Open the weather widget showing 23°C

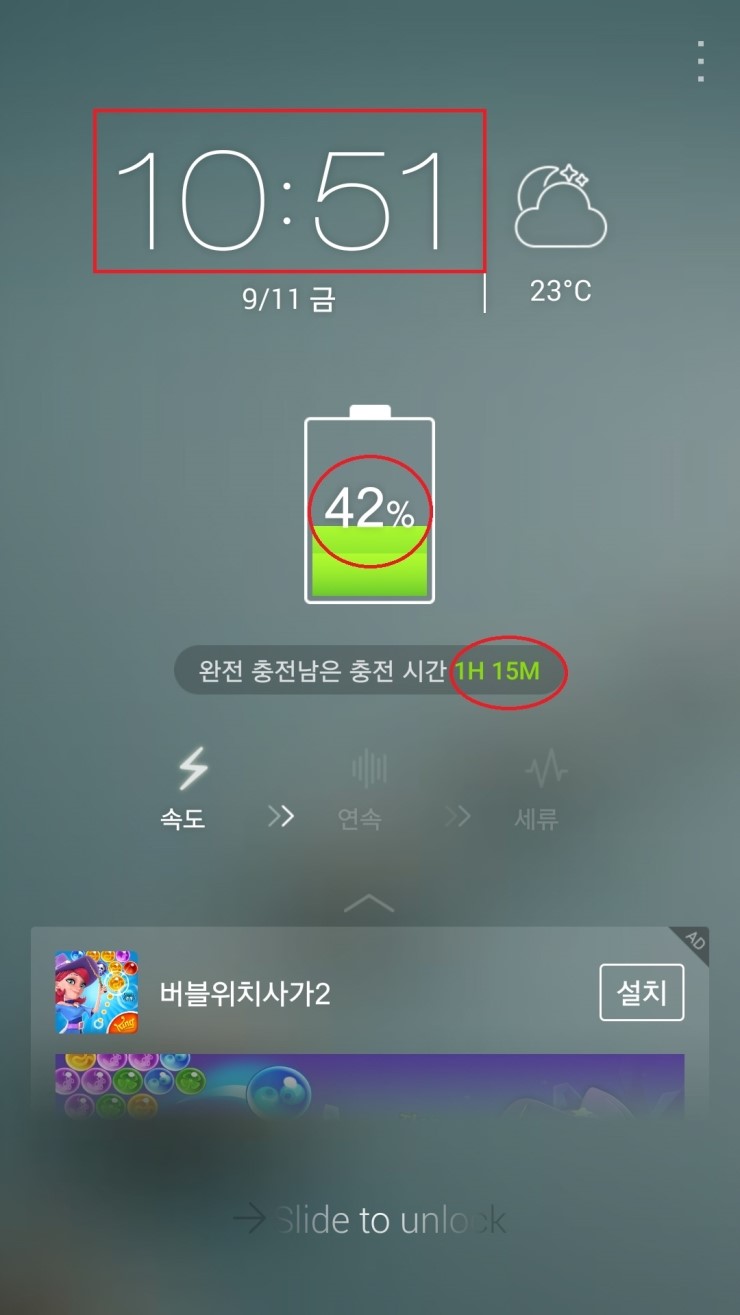561,231
